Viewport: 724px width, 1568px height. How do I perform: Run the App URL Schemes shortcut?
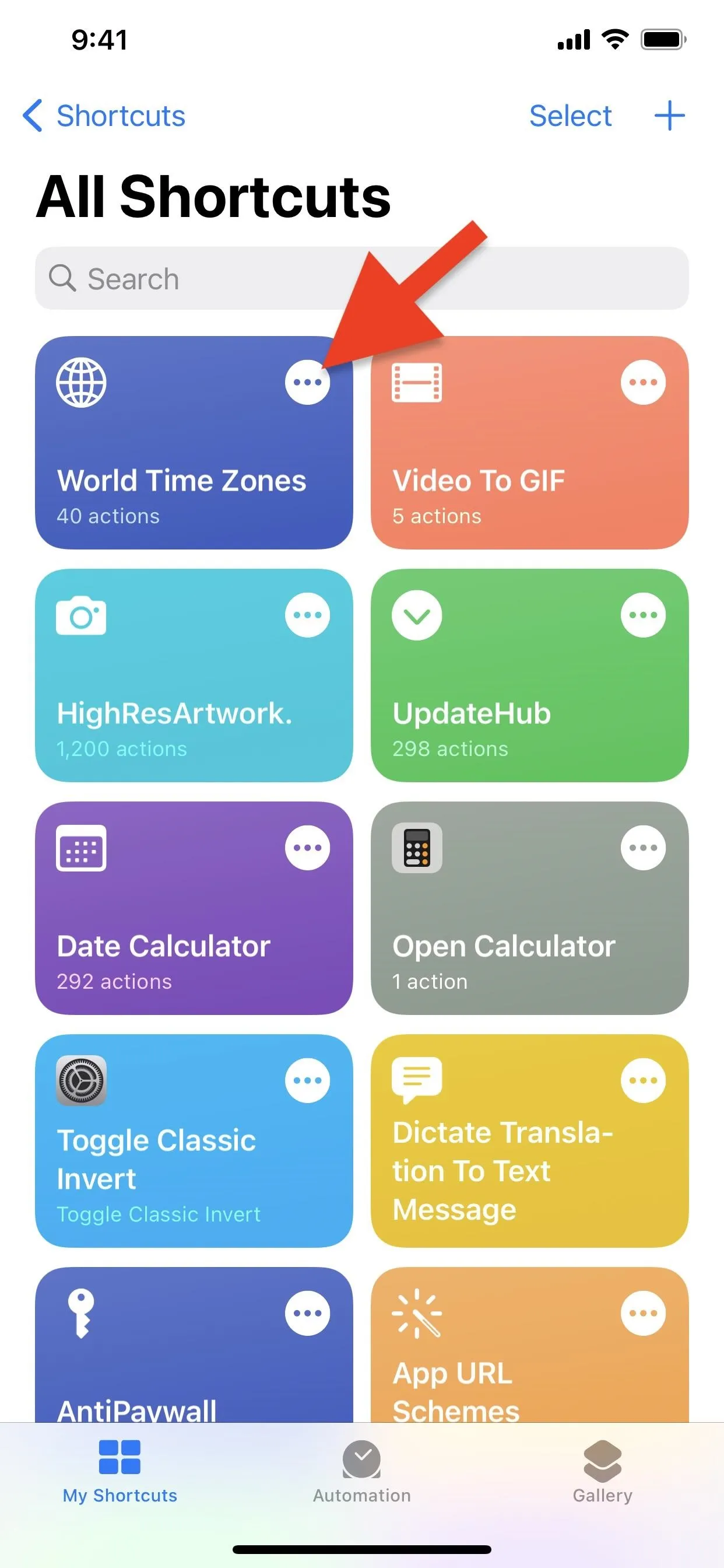[529, 1345]
